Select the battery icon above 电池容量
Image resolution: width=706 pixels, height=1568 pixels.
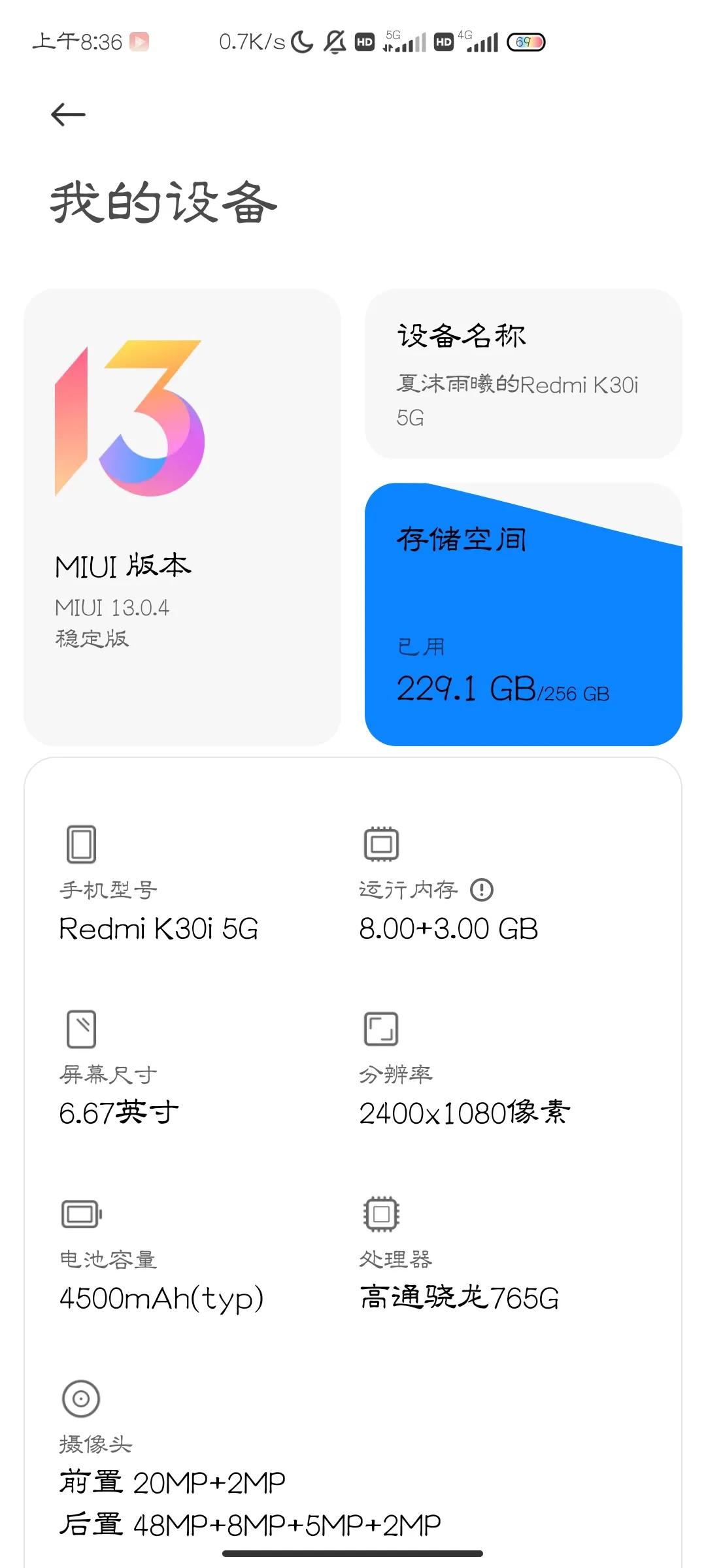click(81, 1213)
